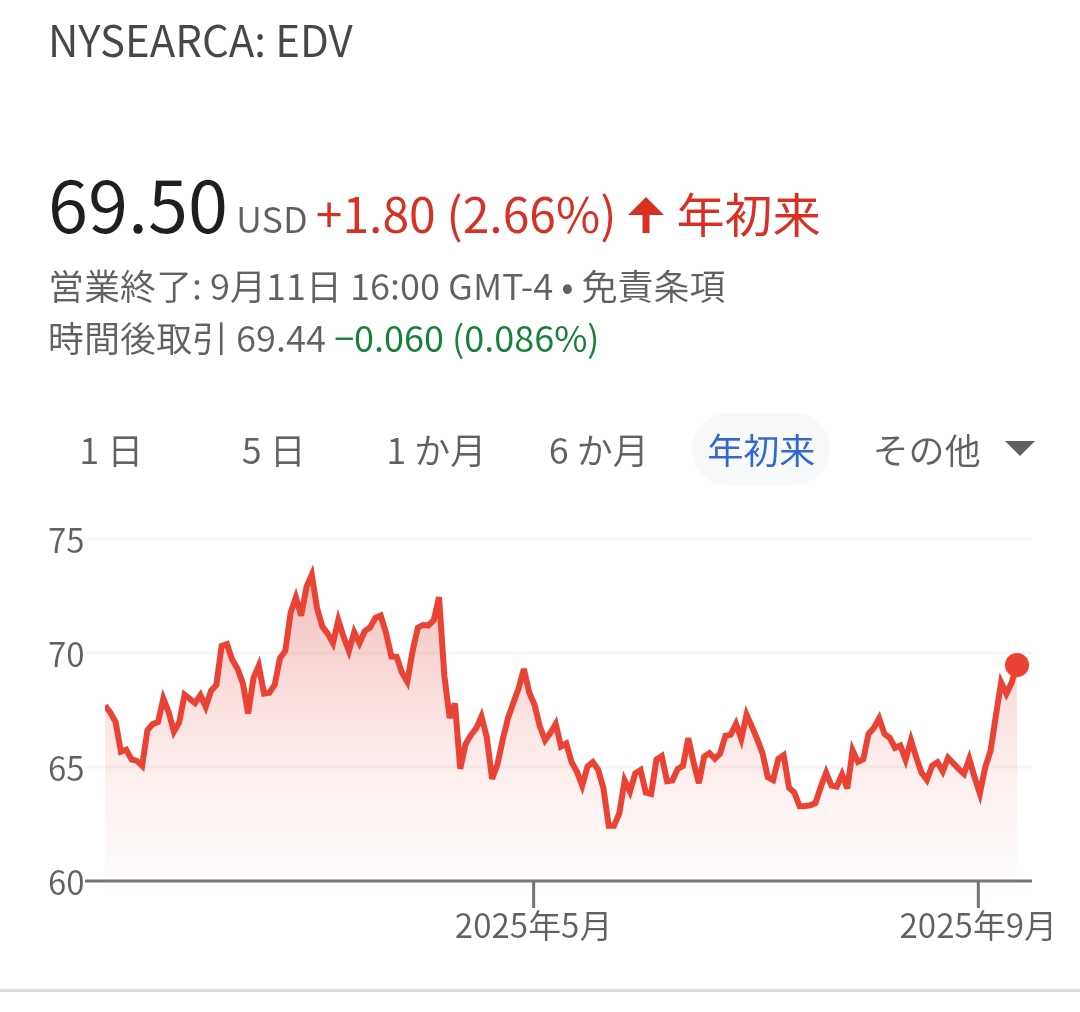Expand the その他 range dropdown
The image size is (1080, 1012).
952,452
